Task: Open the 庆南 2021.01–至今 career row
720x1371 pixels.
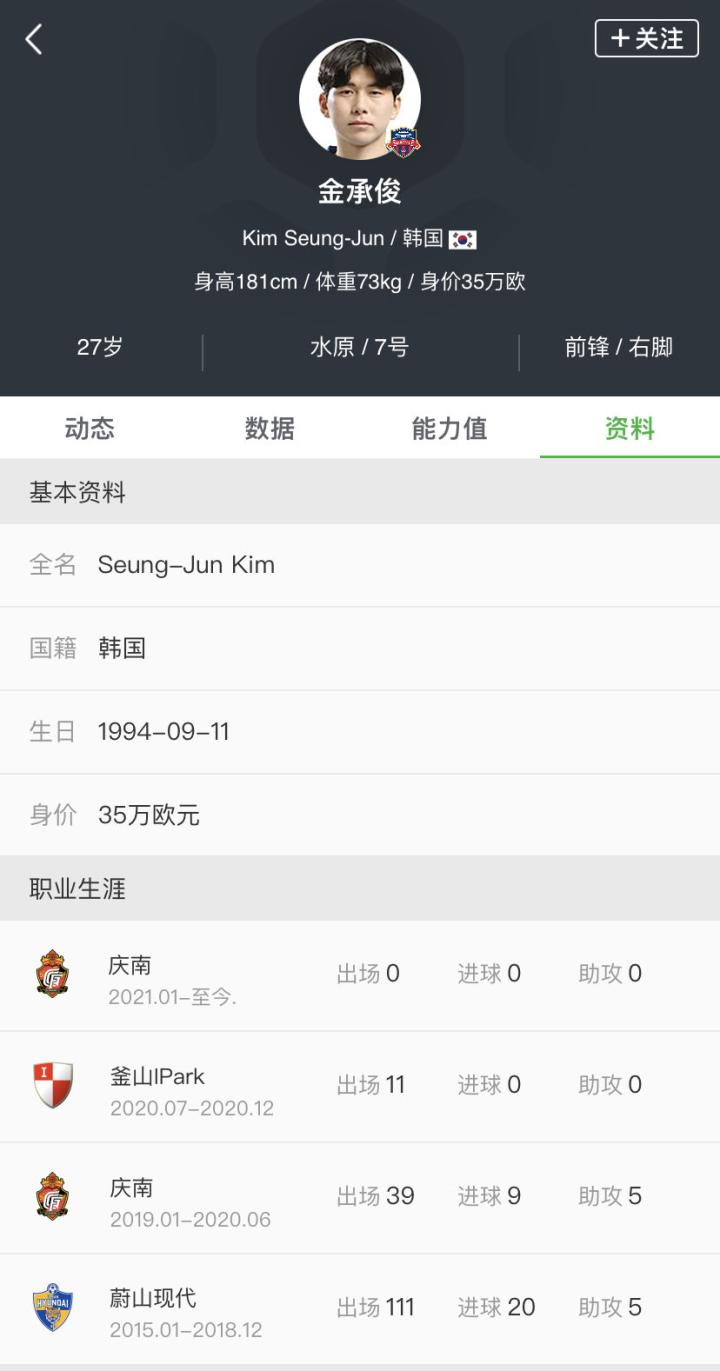Action: pyautogui.click(x=360, y=976)
